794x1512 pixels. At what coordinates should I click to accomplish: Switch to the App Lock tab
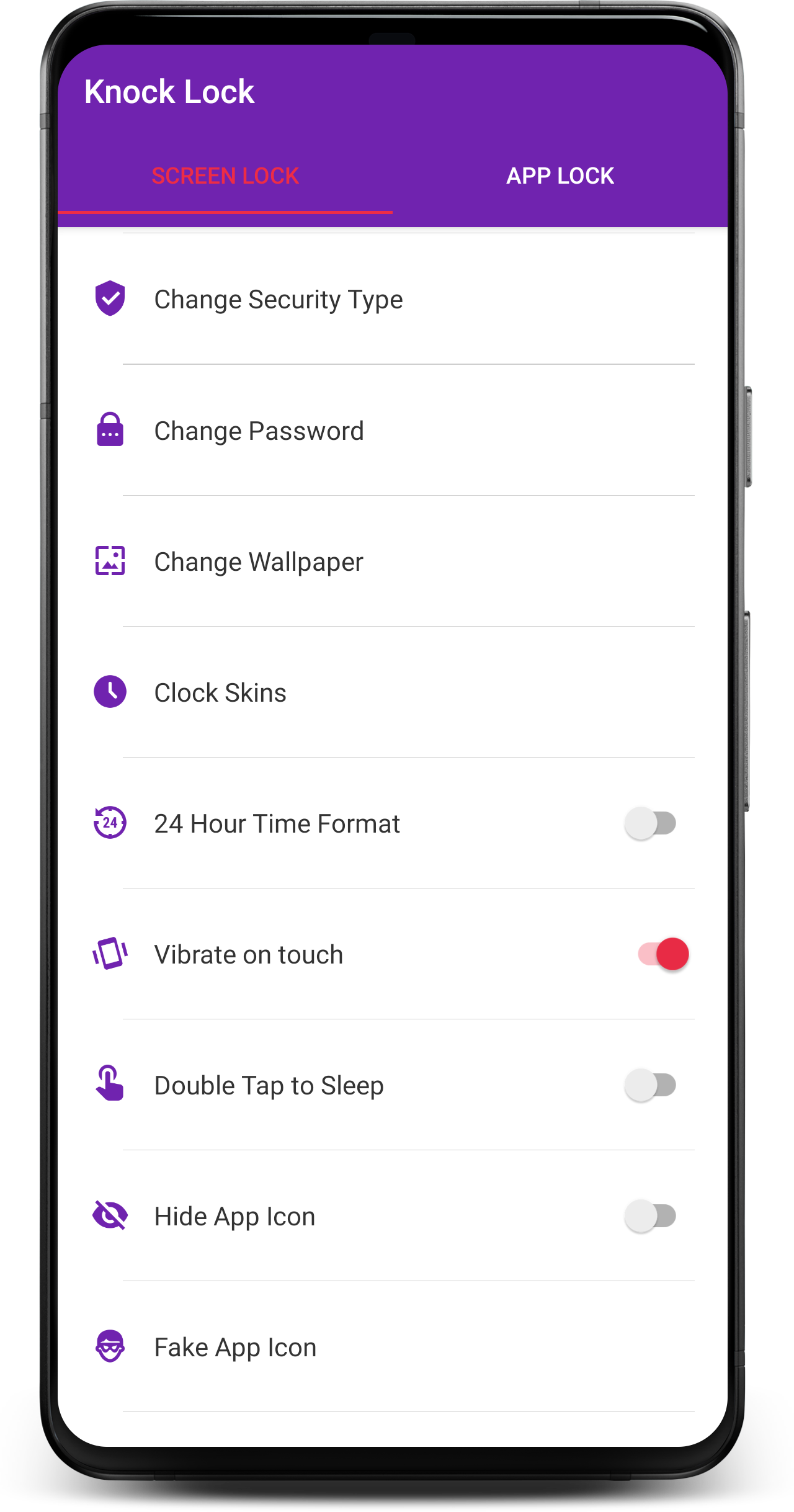click(x=560, y=176)
